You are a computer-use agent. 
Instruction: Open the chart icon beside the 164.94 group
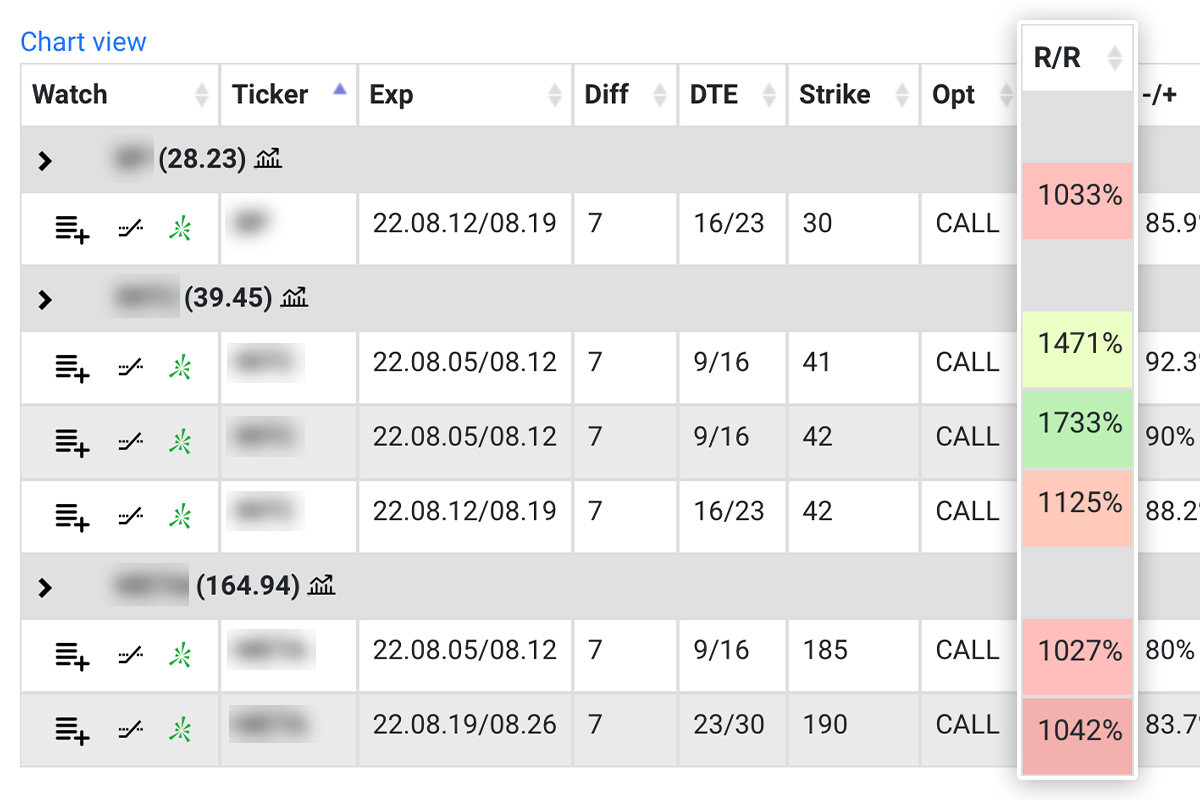[321, 585]
